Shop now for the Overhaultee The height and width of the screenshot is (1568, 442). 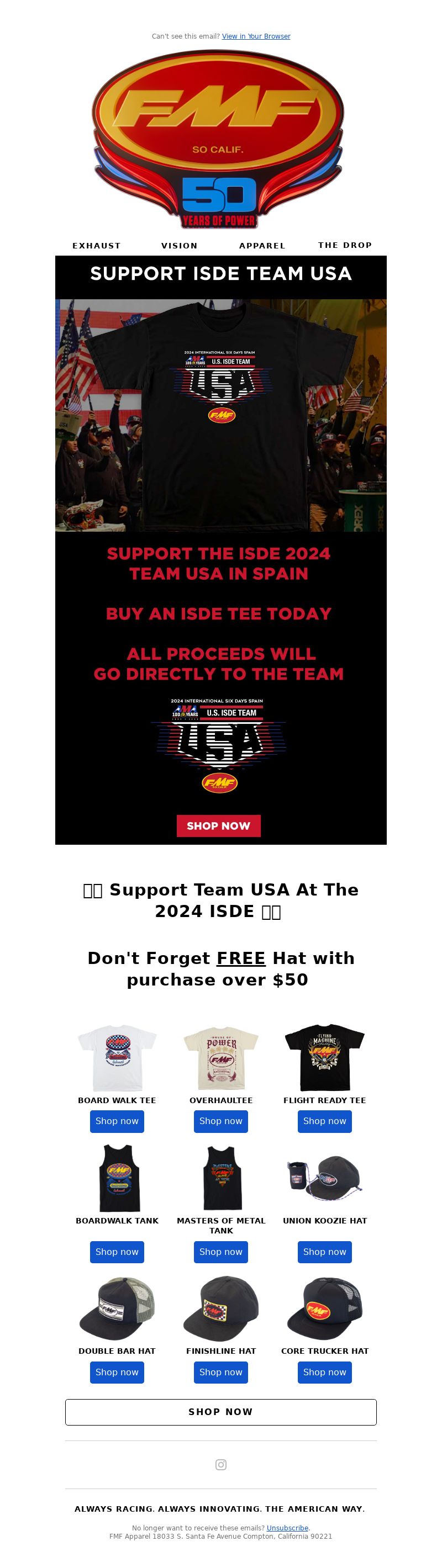pyautogui.click(x=220, y=1121)
